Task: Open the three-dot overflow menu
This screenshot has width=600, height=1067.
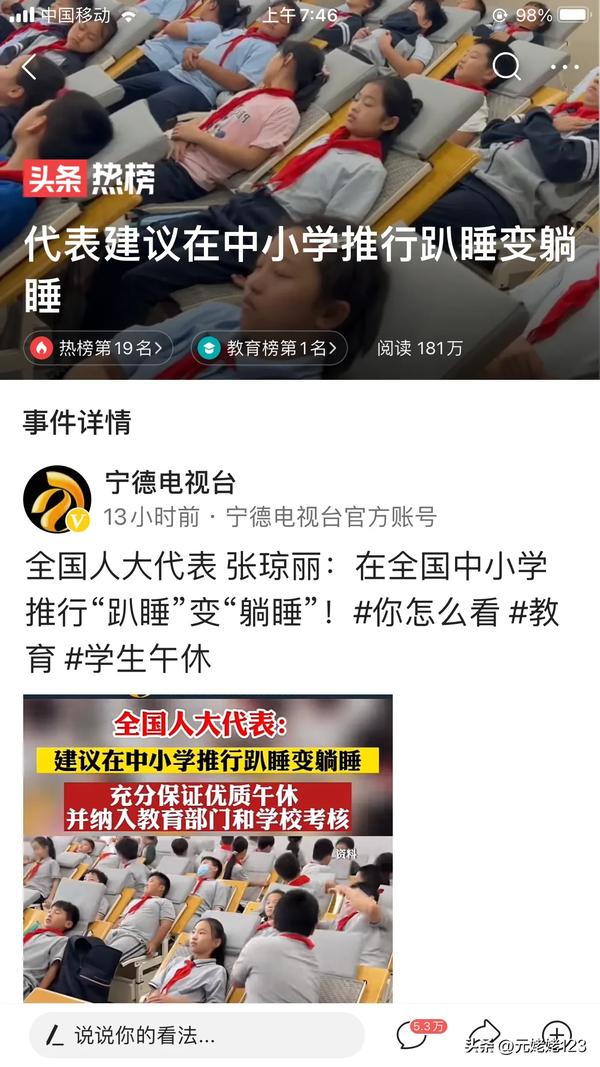Action: [564, 67]
